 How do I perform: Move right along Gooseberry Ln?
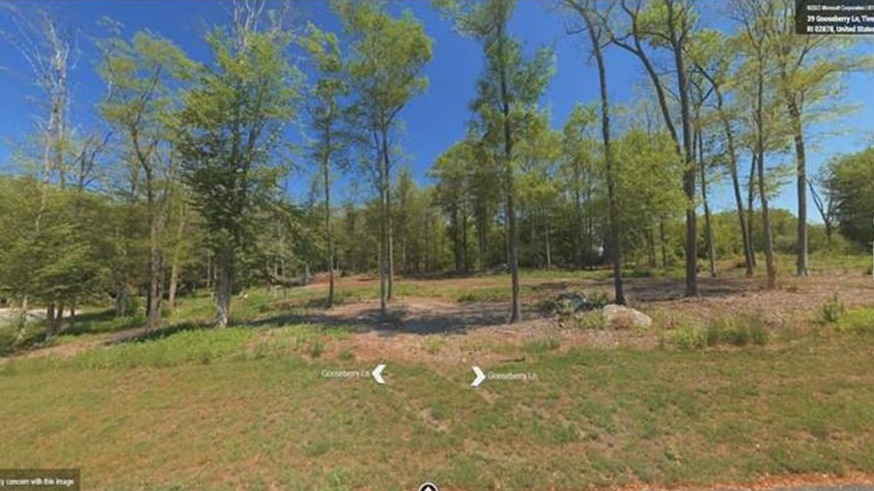click(478, 376)
